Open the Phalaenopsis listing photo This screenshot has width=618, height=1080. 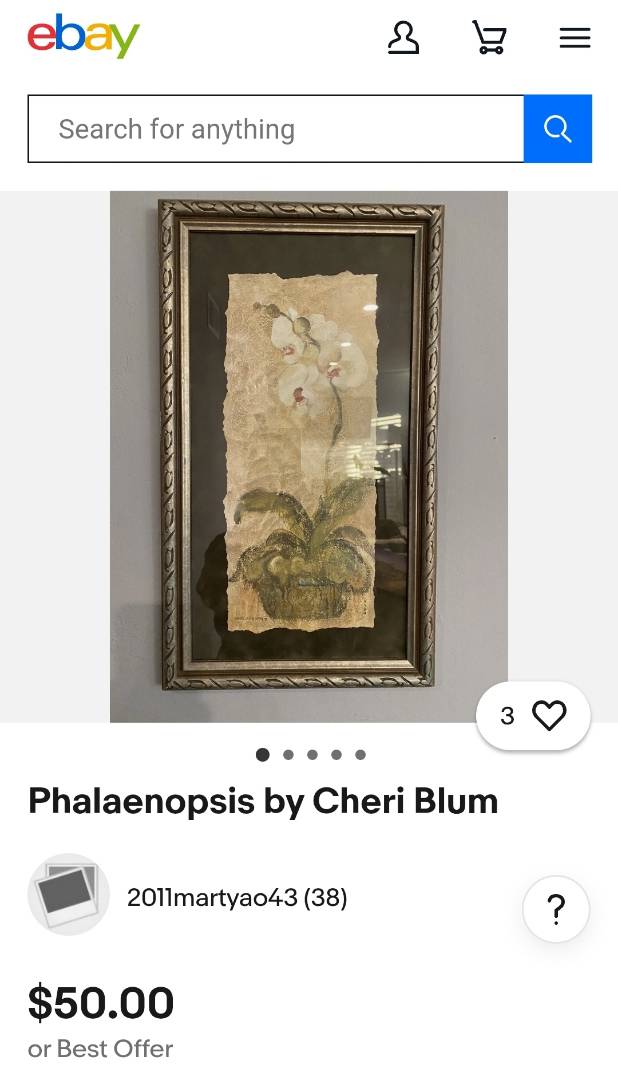[x=308, y=456]
